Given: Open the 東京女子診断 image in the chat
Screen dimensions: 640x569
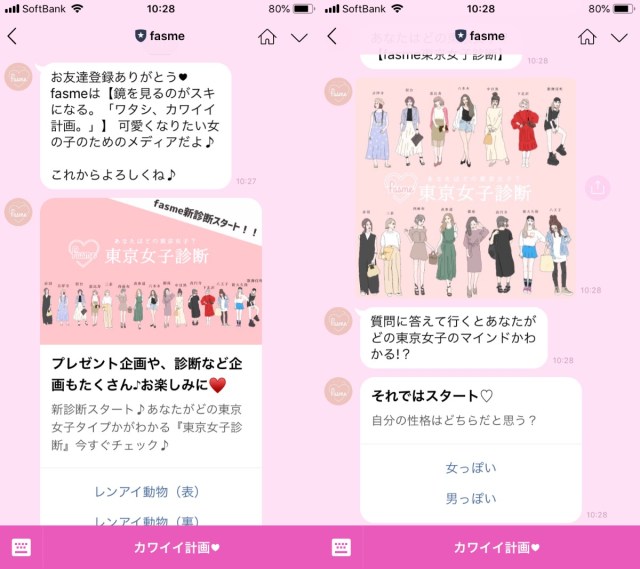Looking at the screenshot, I should click(x=466, y=186).
